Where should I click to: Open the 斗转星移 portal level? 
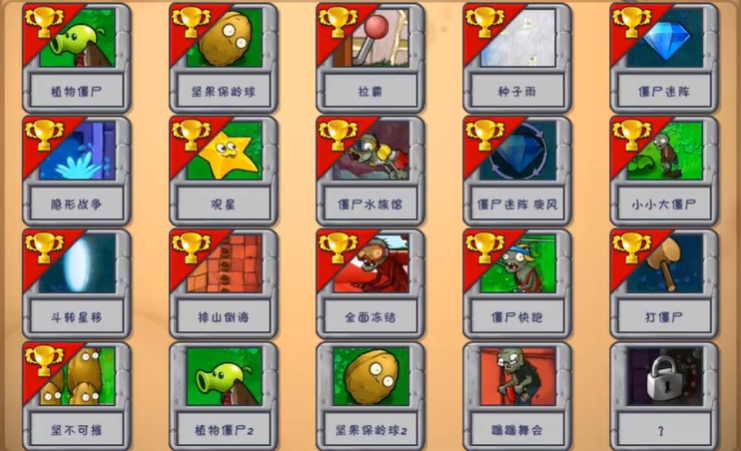(x=77, y=284)
